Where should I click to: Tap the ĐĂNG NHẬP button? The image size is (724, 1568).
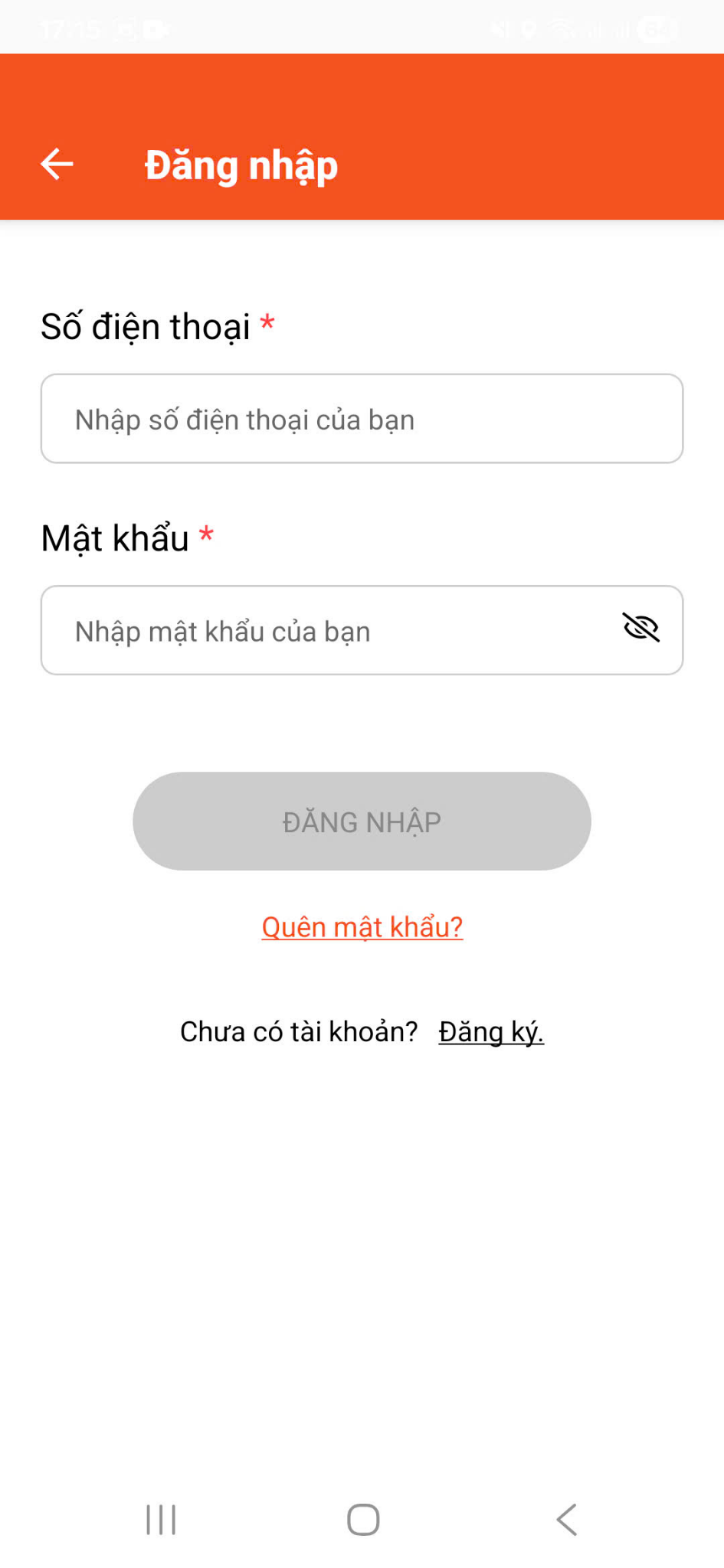362,821
